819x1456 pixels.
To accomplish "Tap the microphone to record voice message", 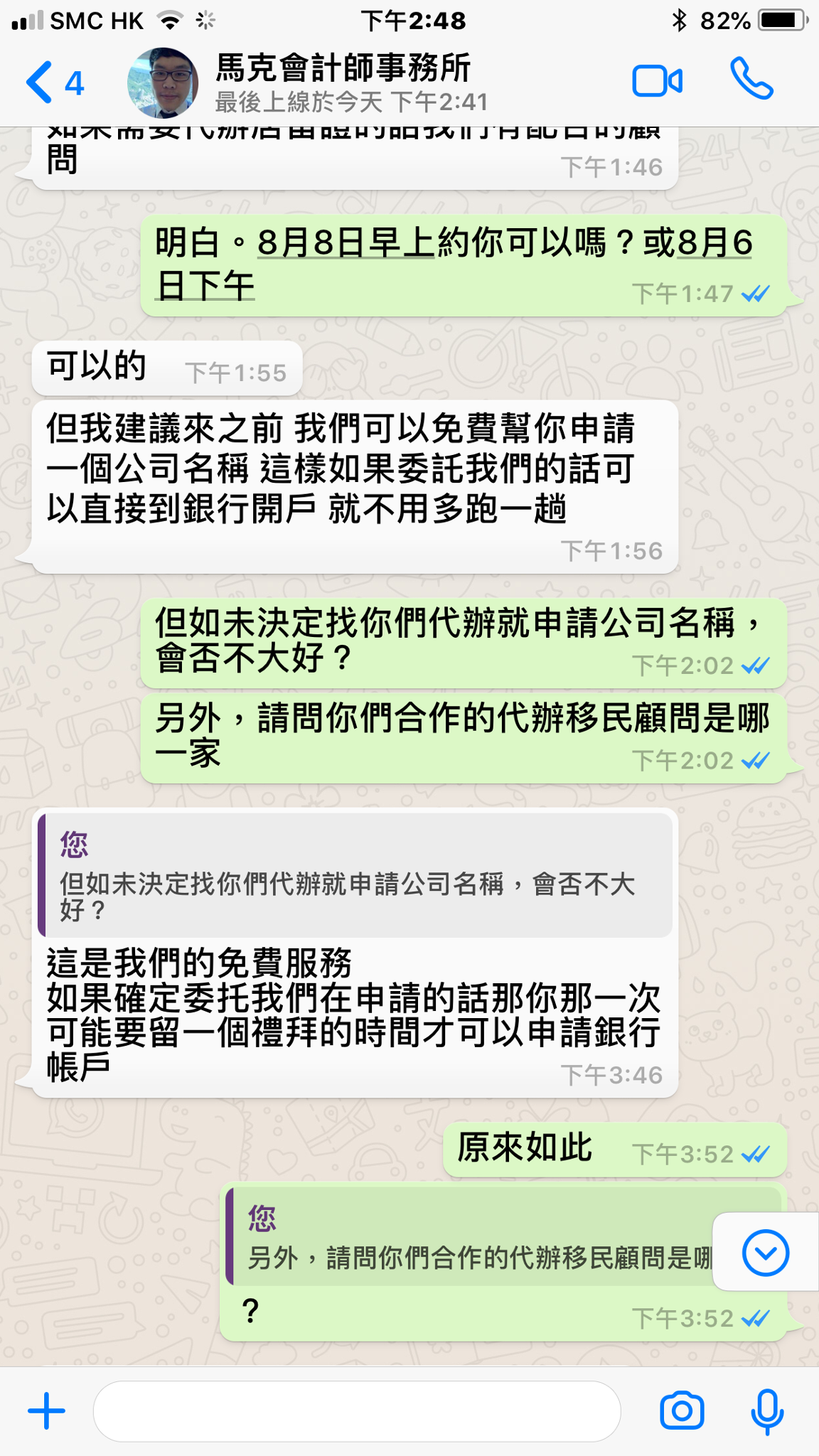I will click(x=767, y=1410).
